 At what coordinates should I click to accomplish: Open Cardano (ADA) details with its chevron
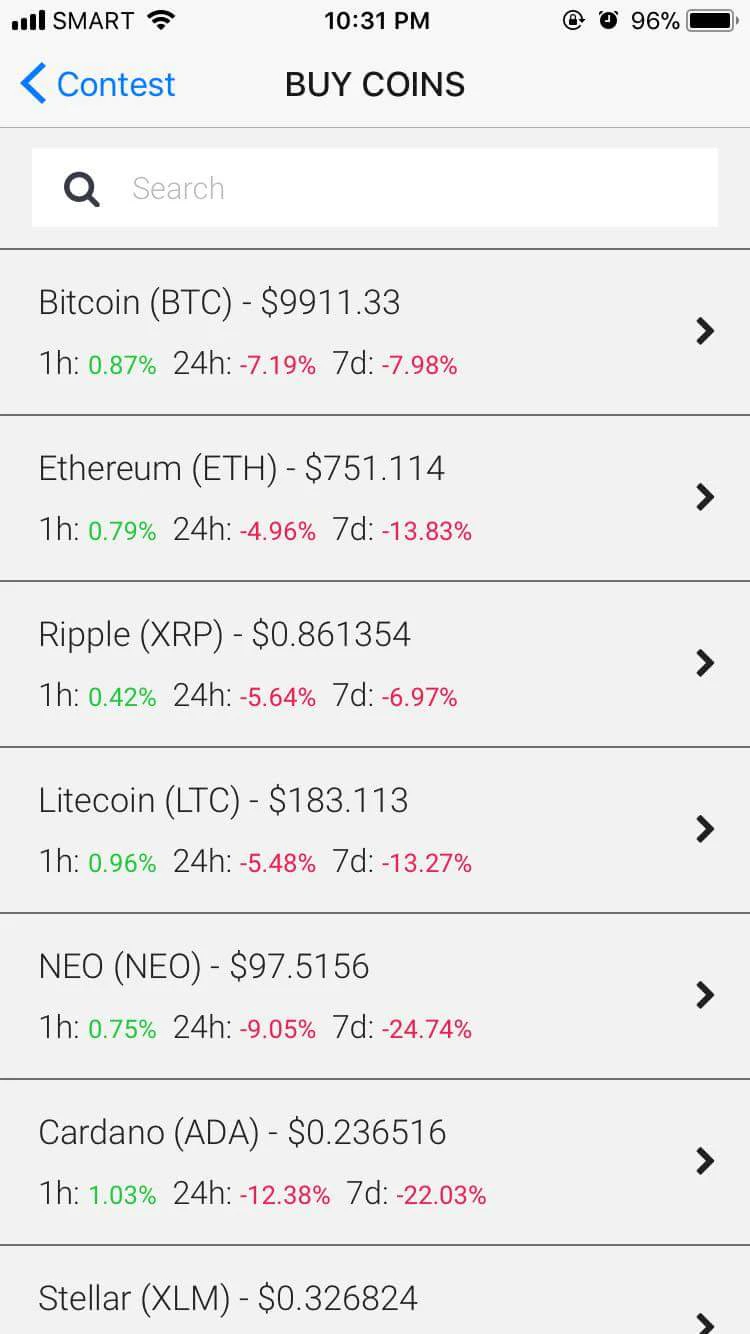point(705,1161)
